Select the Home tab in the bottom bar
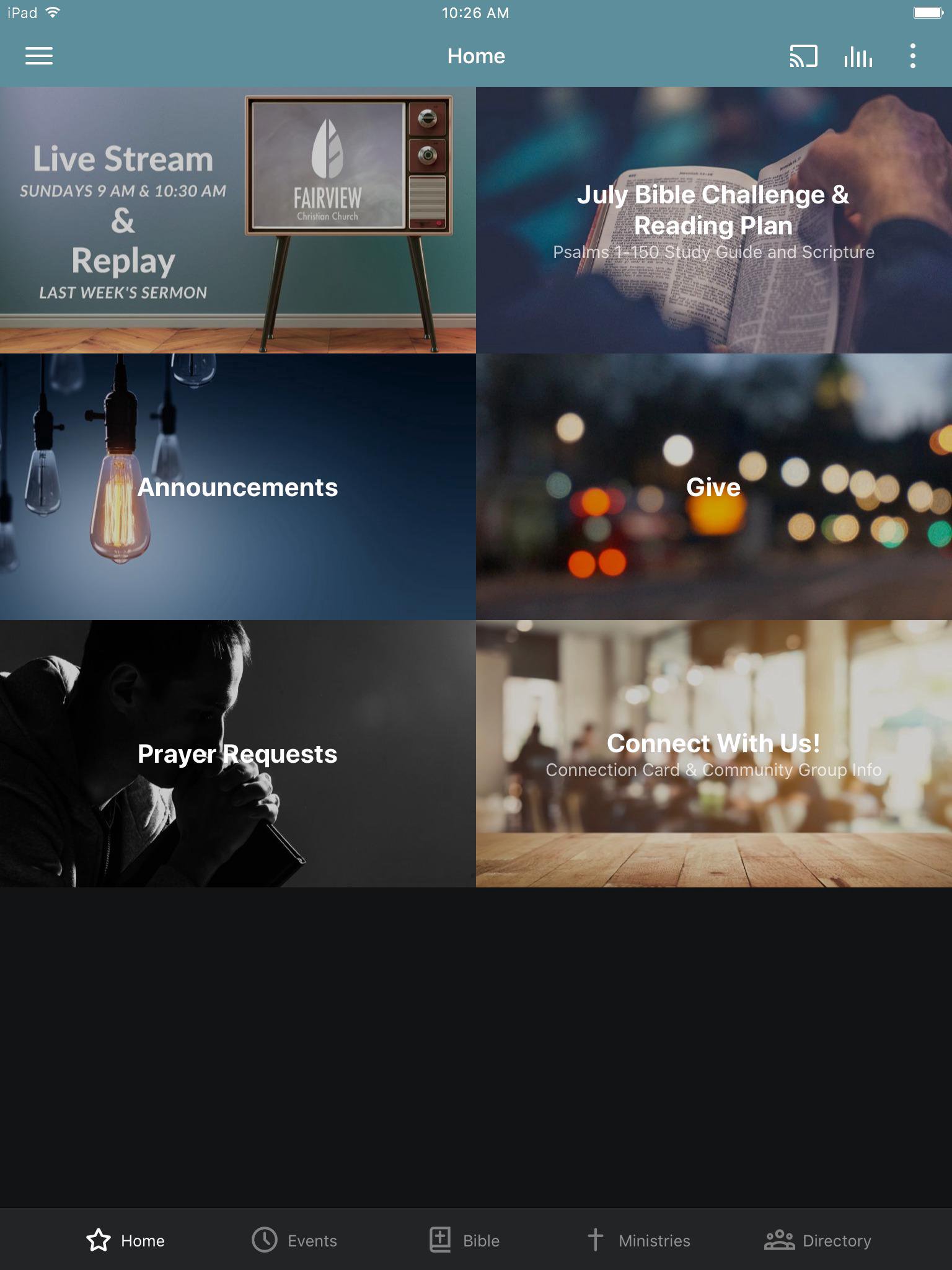 pyautogui.click(x=126, y=1240)
